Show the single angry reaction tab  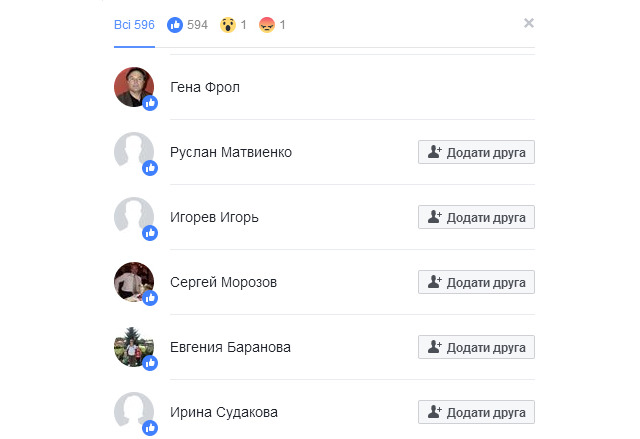272,24
